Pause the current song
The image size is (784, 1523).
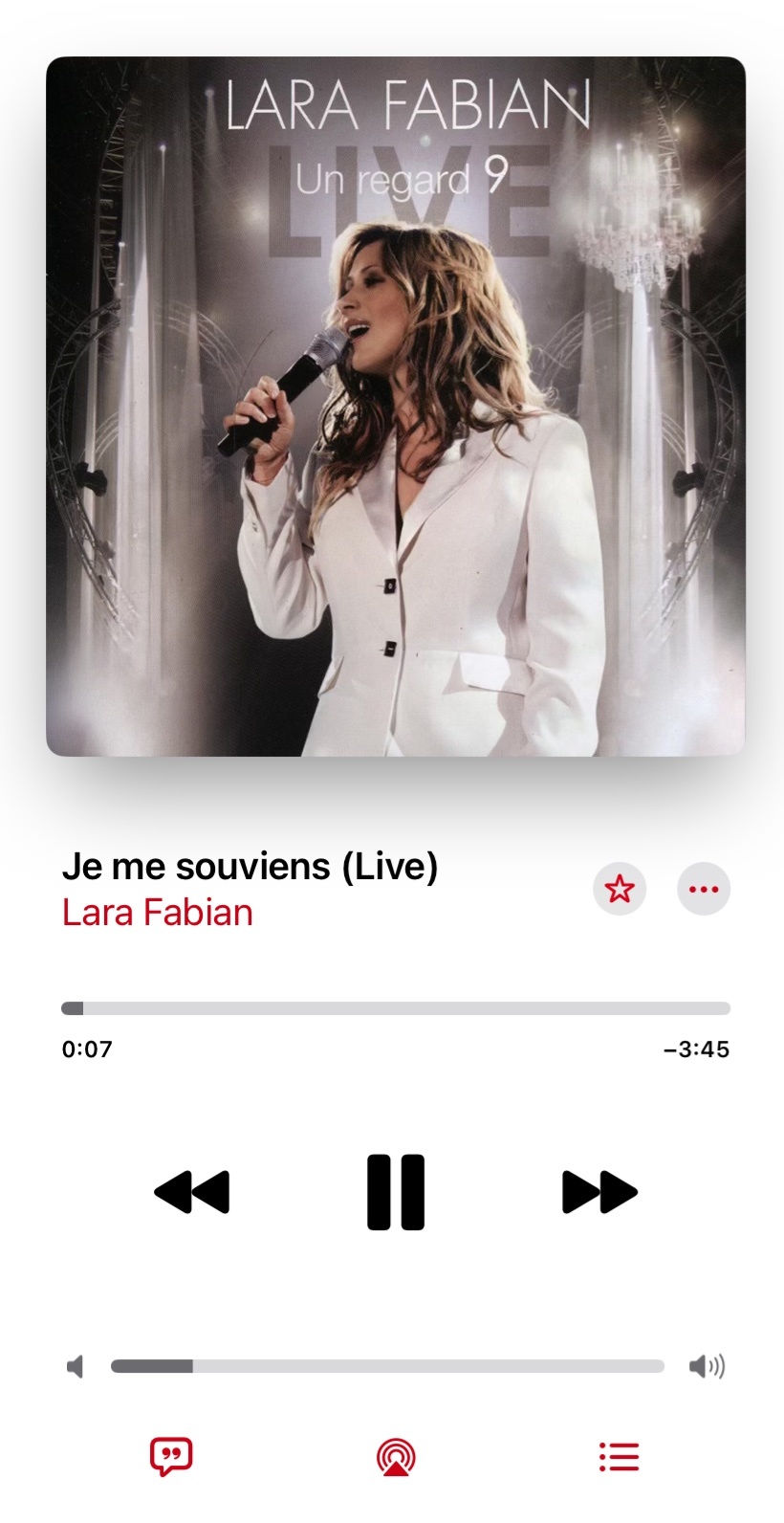395,1192
